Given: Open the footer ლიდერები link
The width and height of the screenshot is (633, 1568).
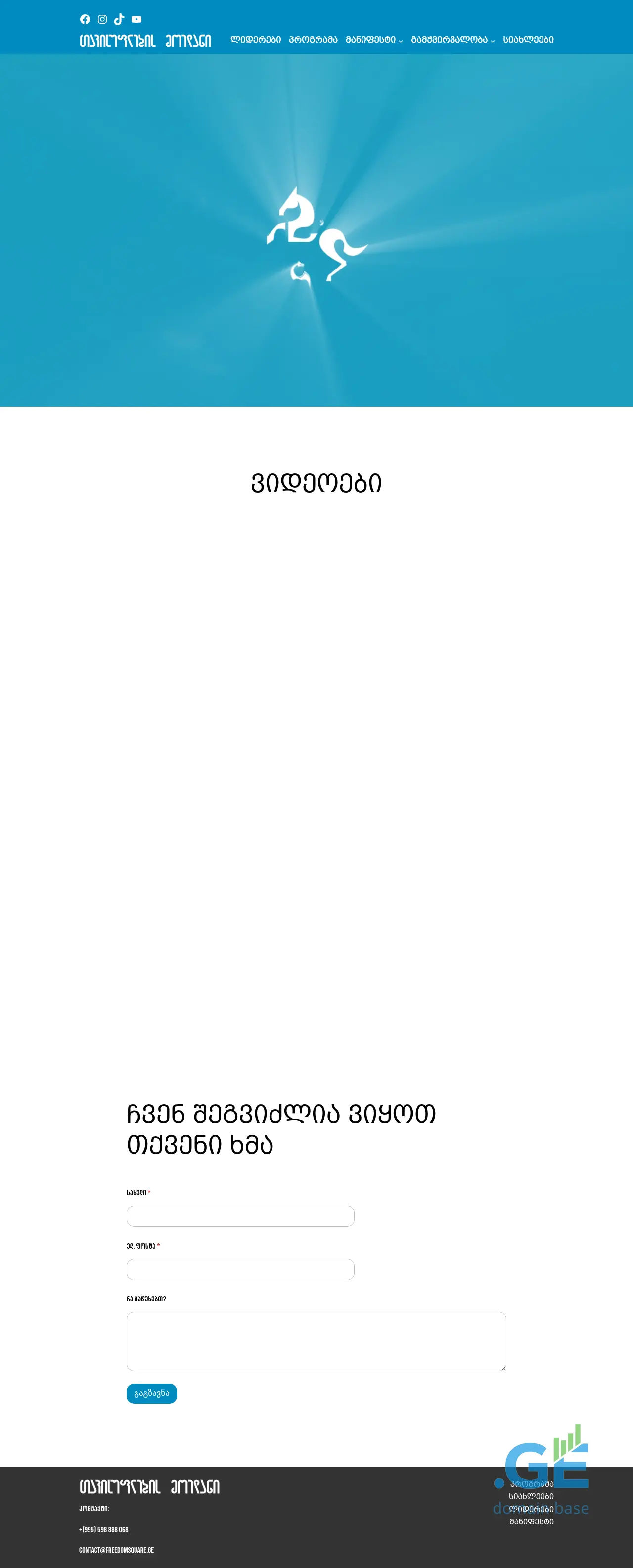Looking at the screenshot, I should [x=531, y=1509].
